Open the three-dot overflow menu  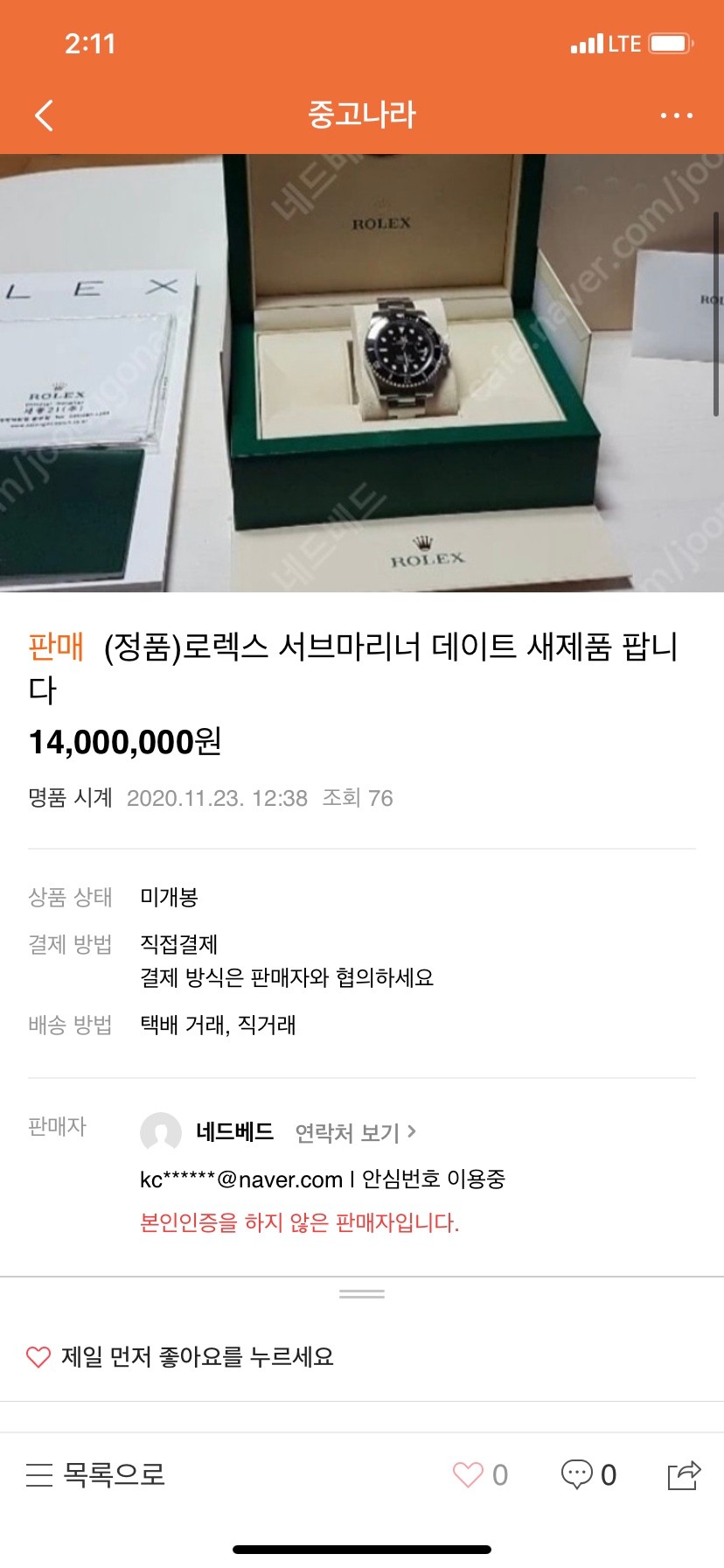[x=677, y=115]
